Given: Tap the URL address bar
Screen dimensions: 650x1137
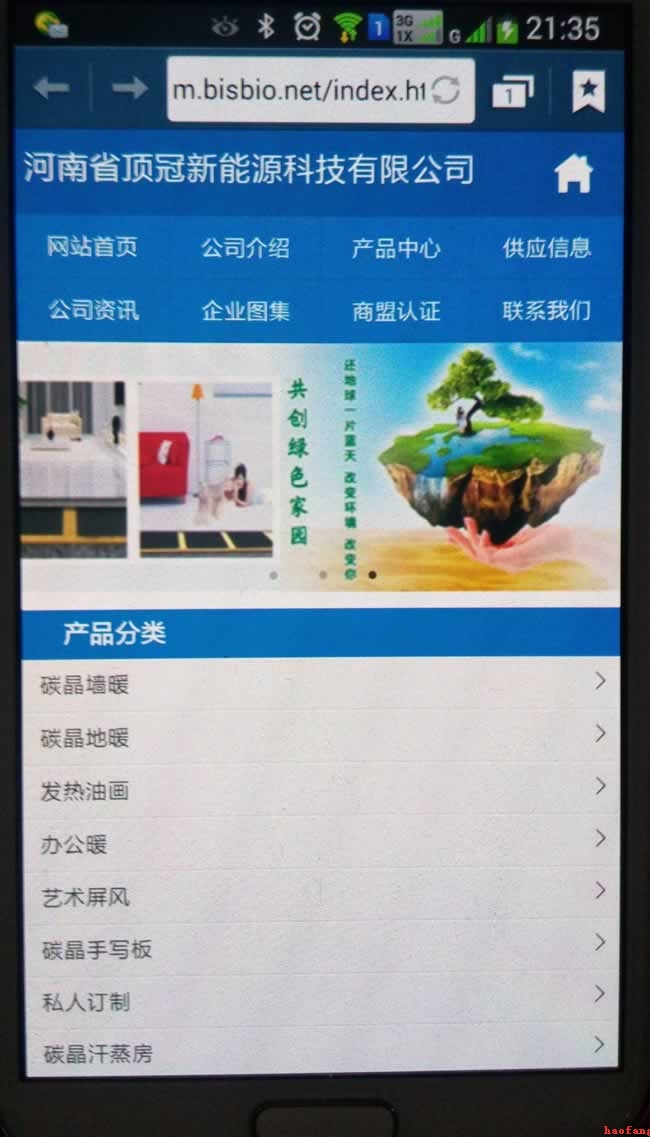Looking at the screenshot, I should pos(300,91).
